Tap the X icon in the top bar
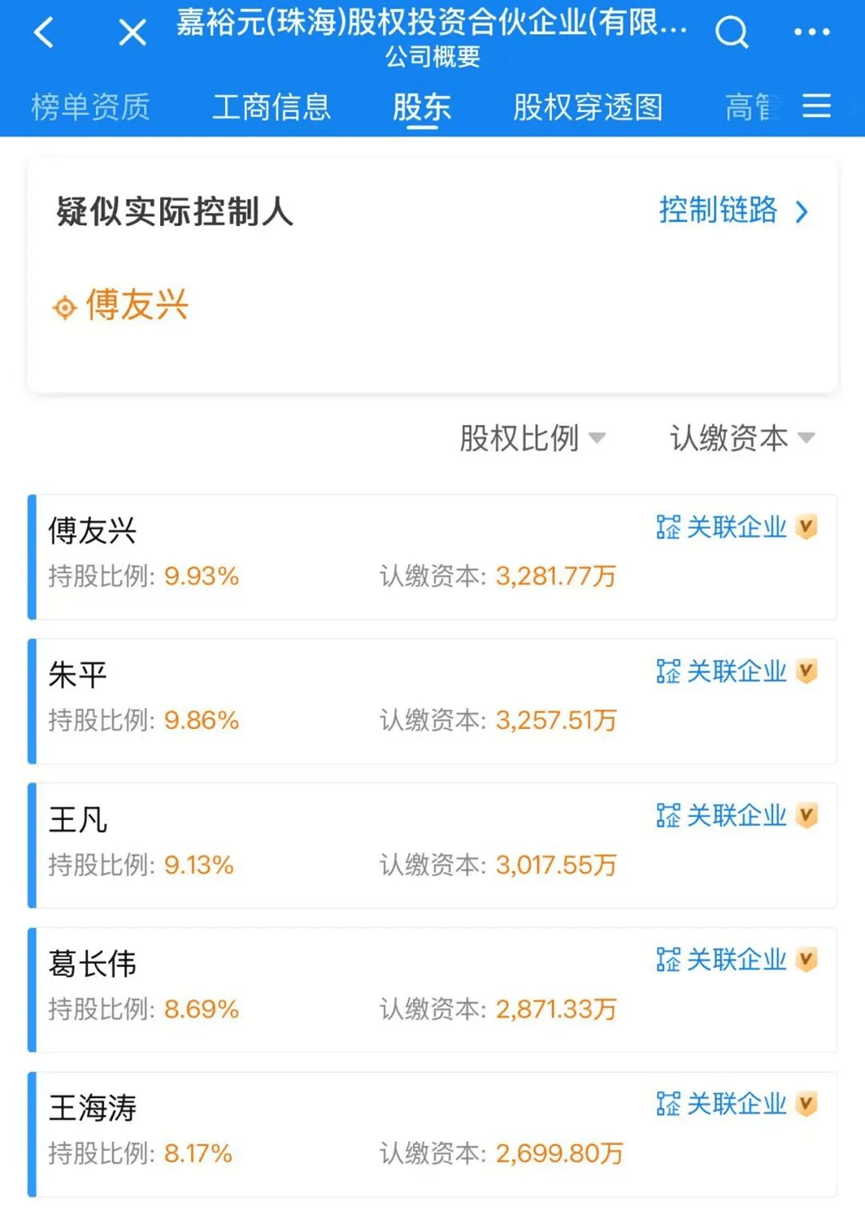Image resolution: width=865 pixels, height=1215 pixels. tap(131, 32)
